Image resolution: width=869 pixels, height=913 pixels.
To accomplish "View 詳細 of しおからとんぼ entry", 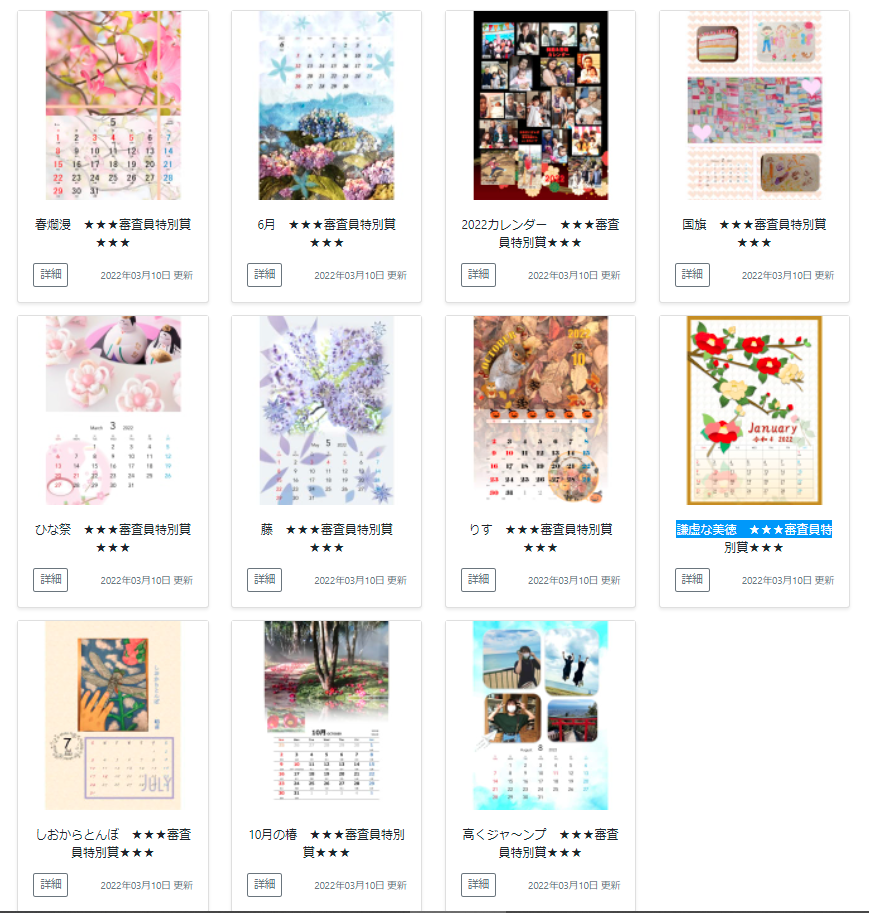I will [x=50, y=885].
